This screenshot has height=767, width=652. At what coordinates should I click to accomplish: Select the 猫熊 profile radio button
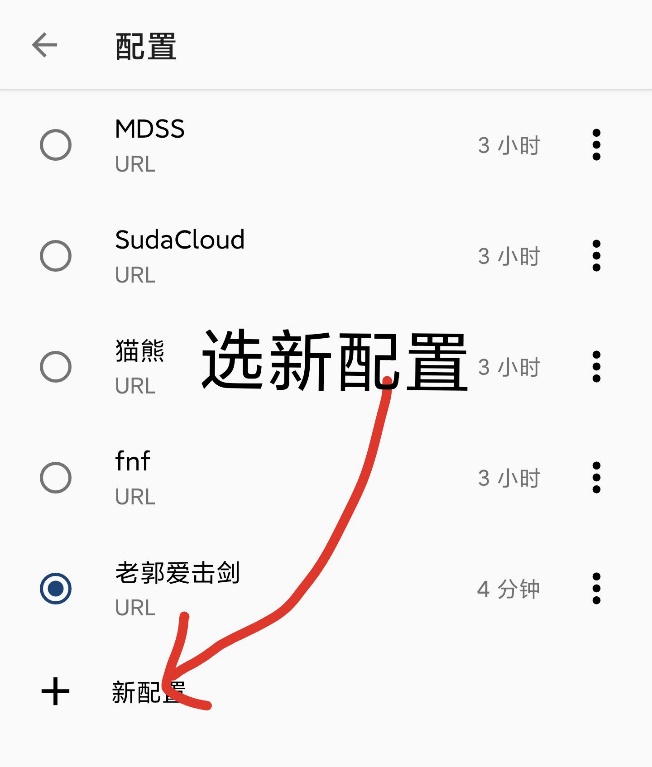click(56, 367)
